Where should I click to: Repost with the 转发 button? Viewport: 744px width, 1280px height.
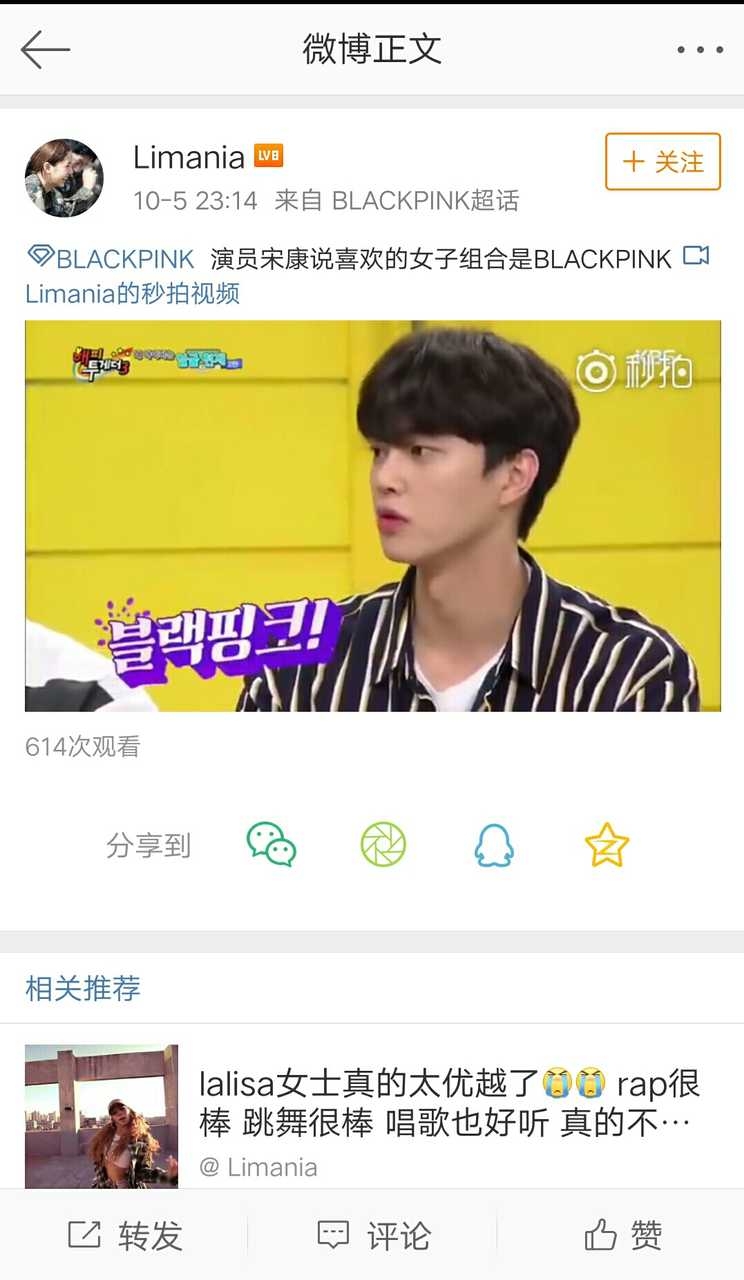125,1236
